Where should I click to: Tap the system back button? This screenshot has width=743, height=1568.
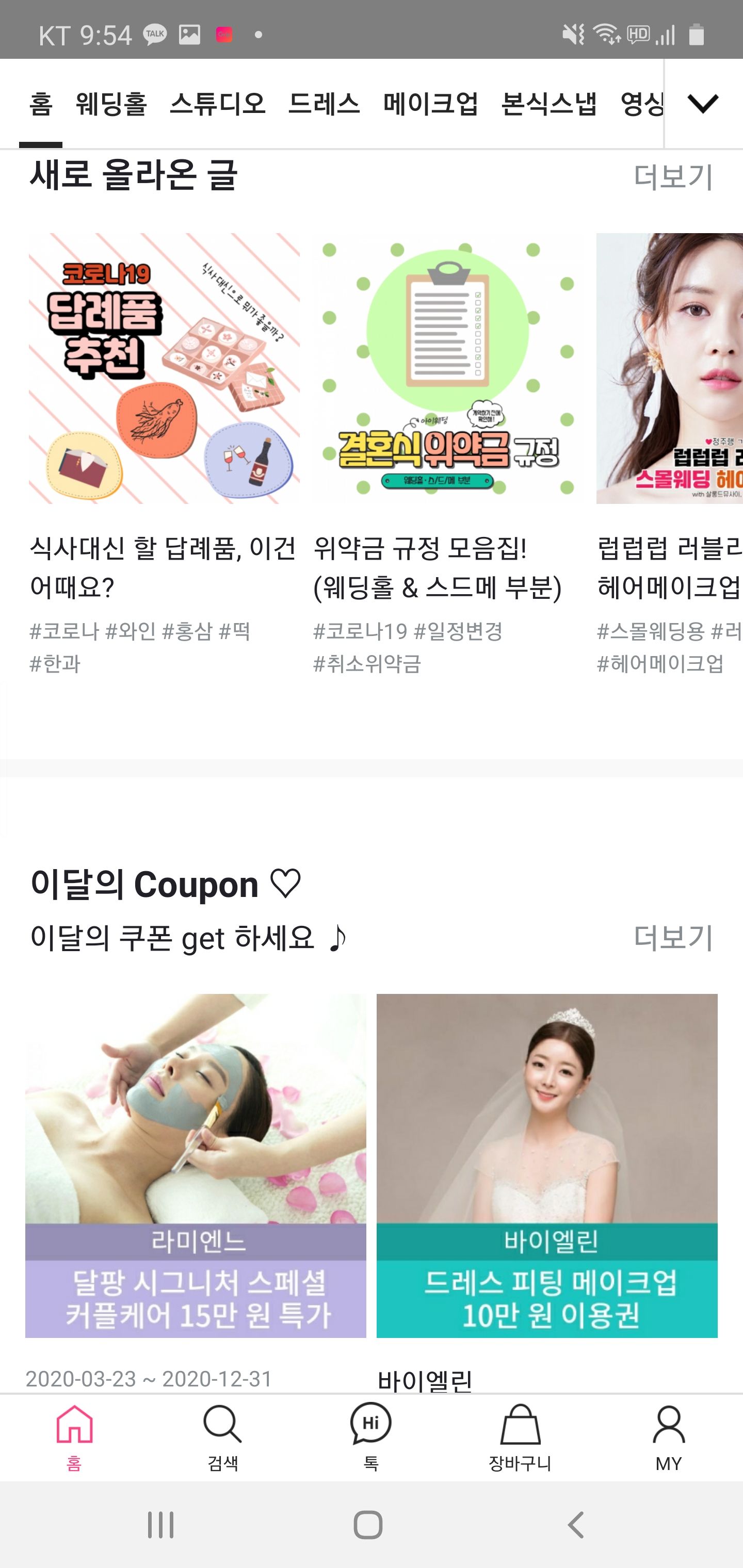576,1525
